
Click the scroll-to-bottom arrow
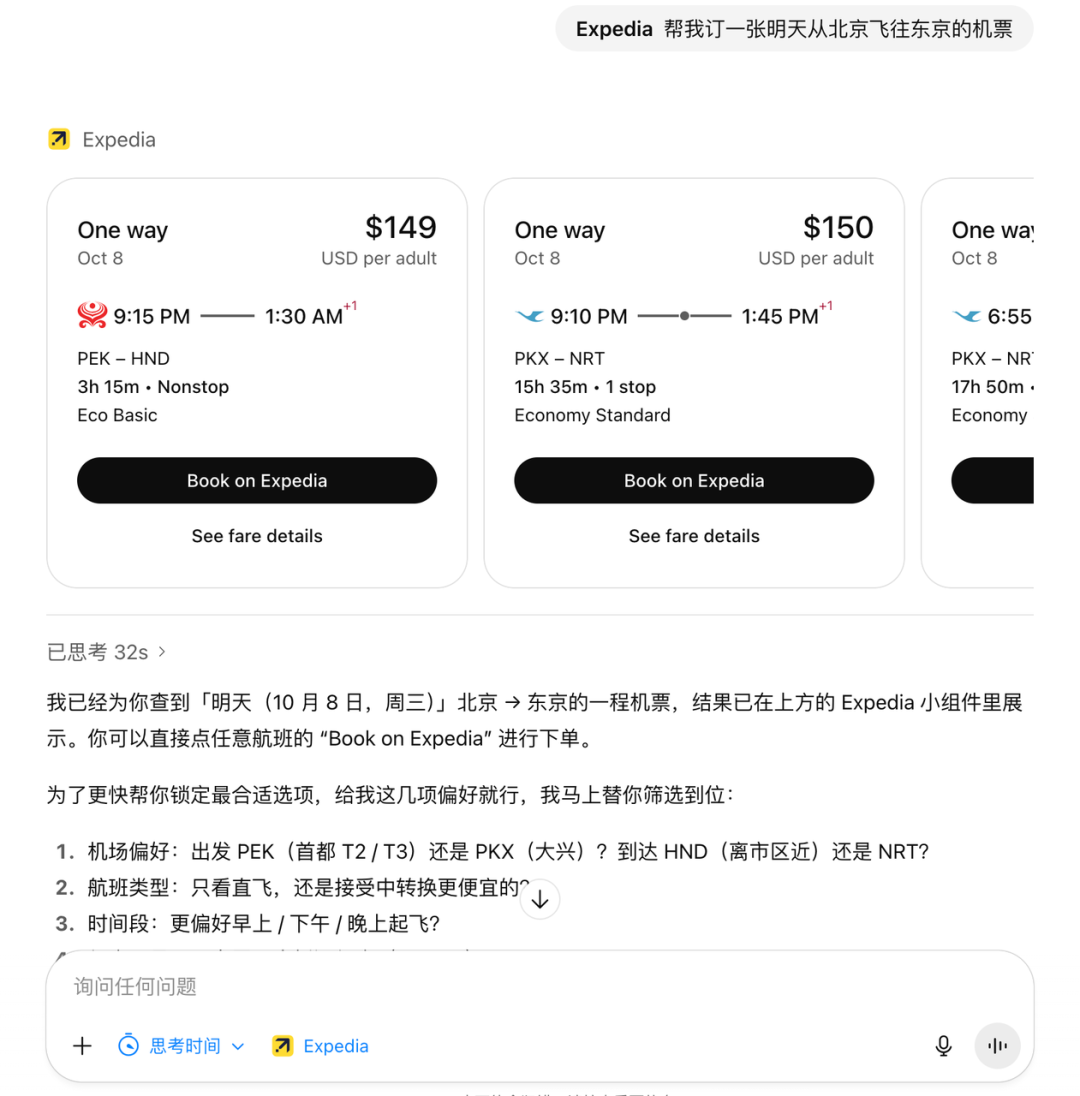540,899
